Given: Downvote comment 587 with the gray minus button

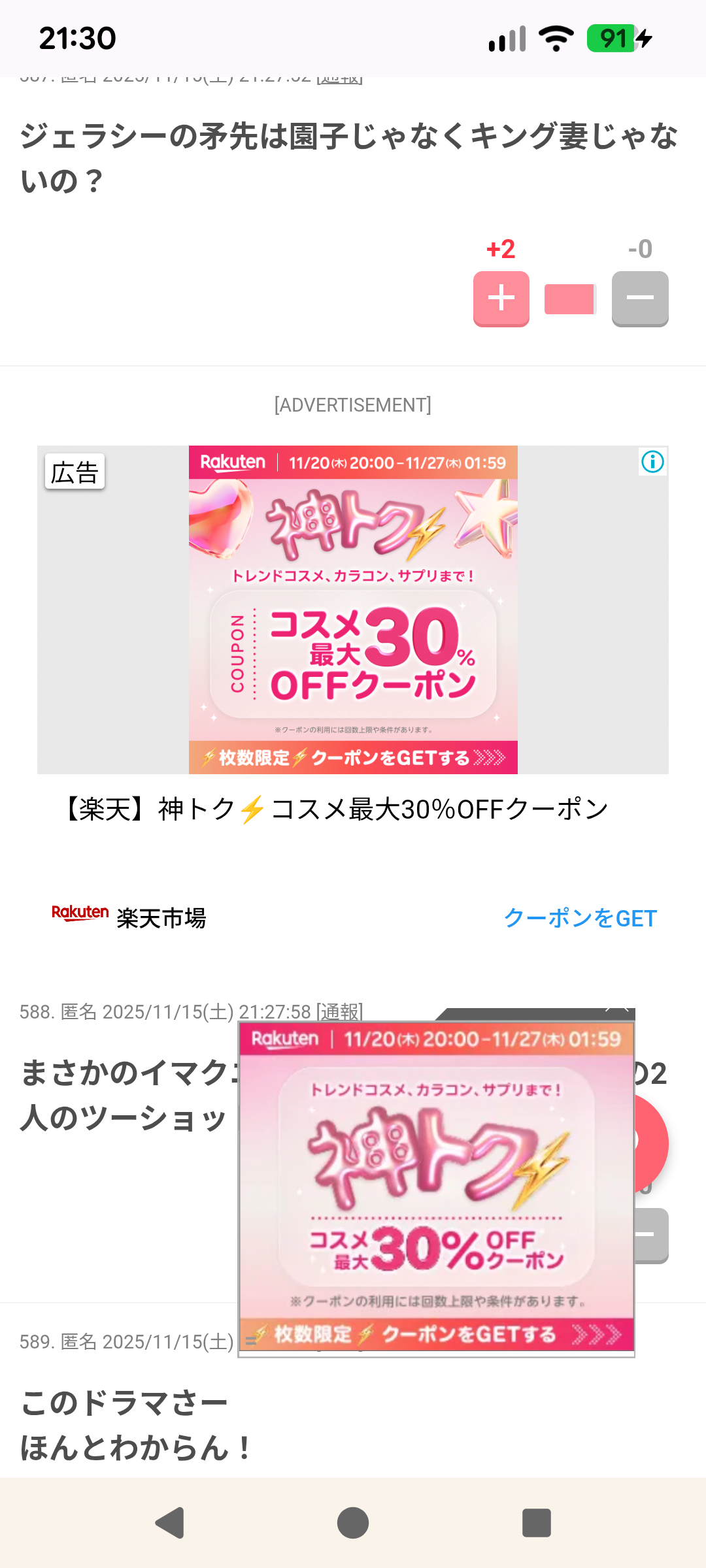Looking at the screenshot, I should click(639, 299).
